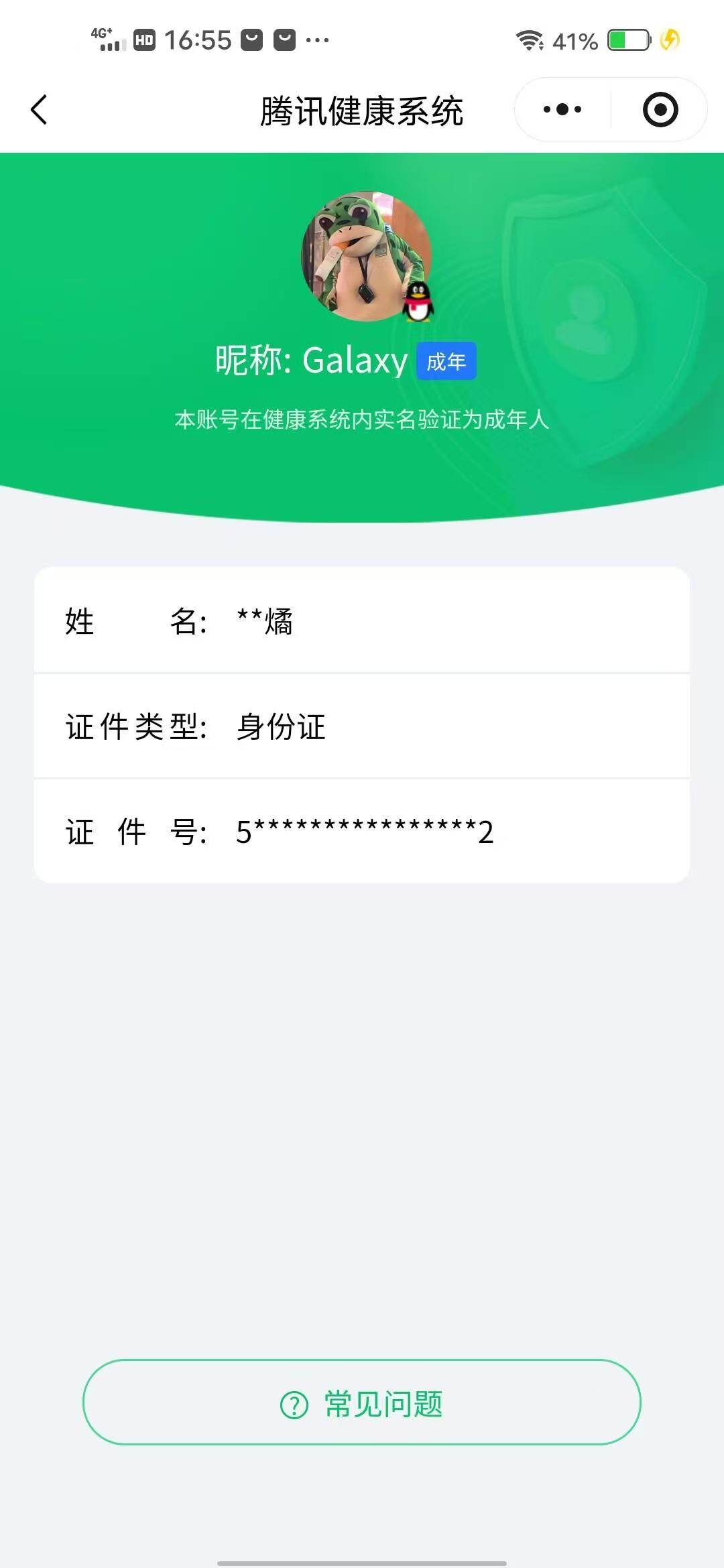Tap the lightning charging icon

click(668, 40)
